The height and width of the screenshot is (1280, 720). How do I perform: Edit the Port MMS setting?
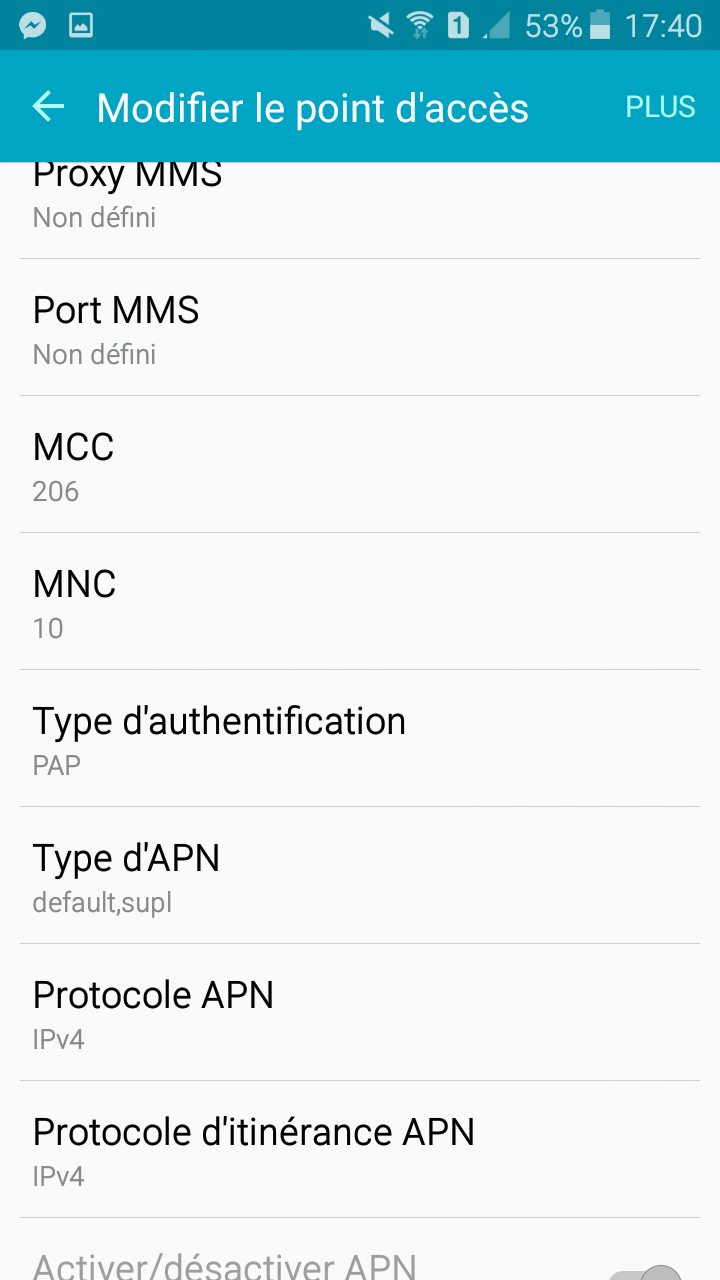[360, 328]
